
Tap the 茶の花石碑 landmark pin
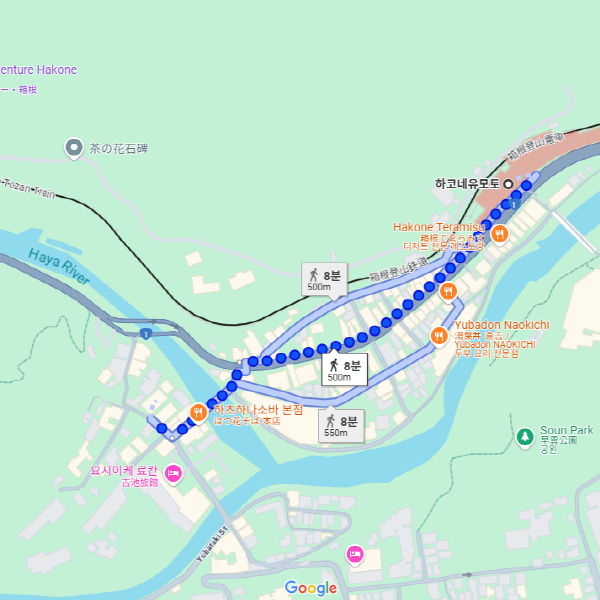pyautogui.click(x=74, y=148)
